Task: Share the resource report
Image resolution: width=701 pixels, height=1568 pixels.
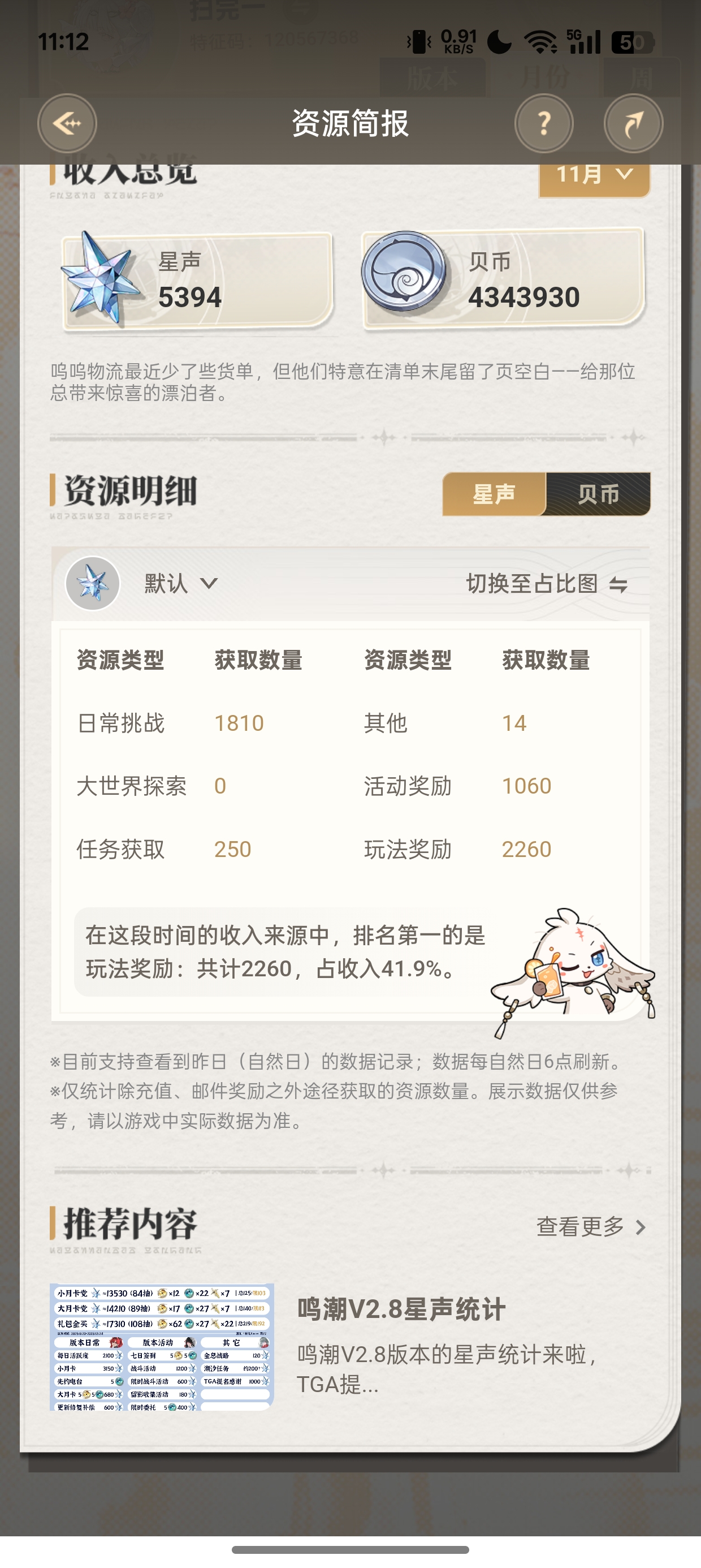Action: tap(633, 123)
